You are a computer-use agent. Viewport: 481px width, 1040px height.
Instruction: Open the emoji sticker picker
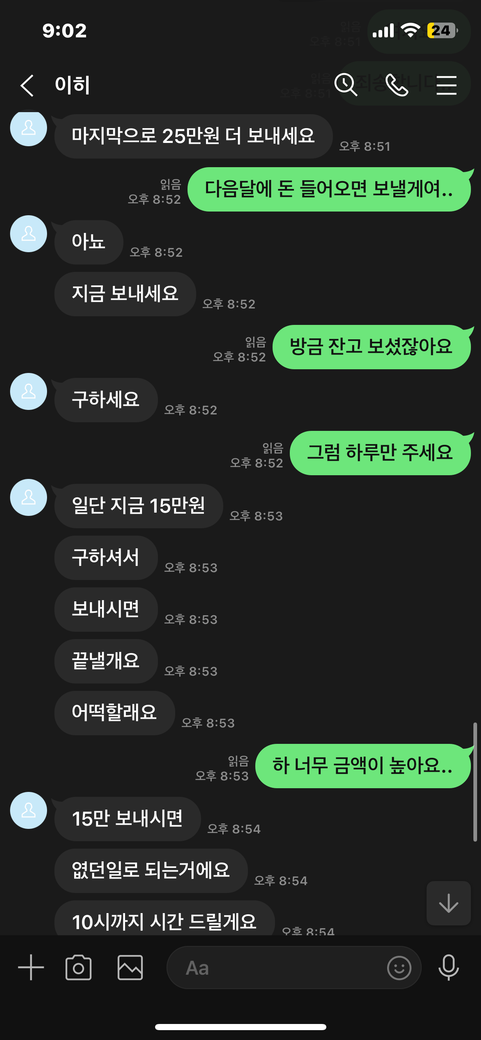tap(399, 968)
